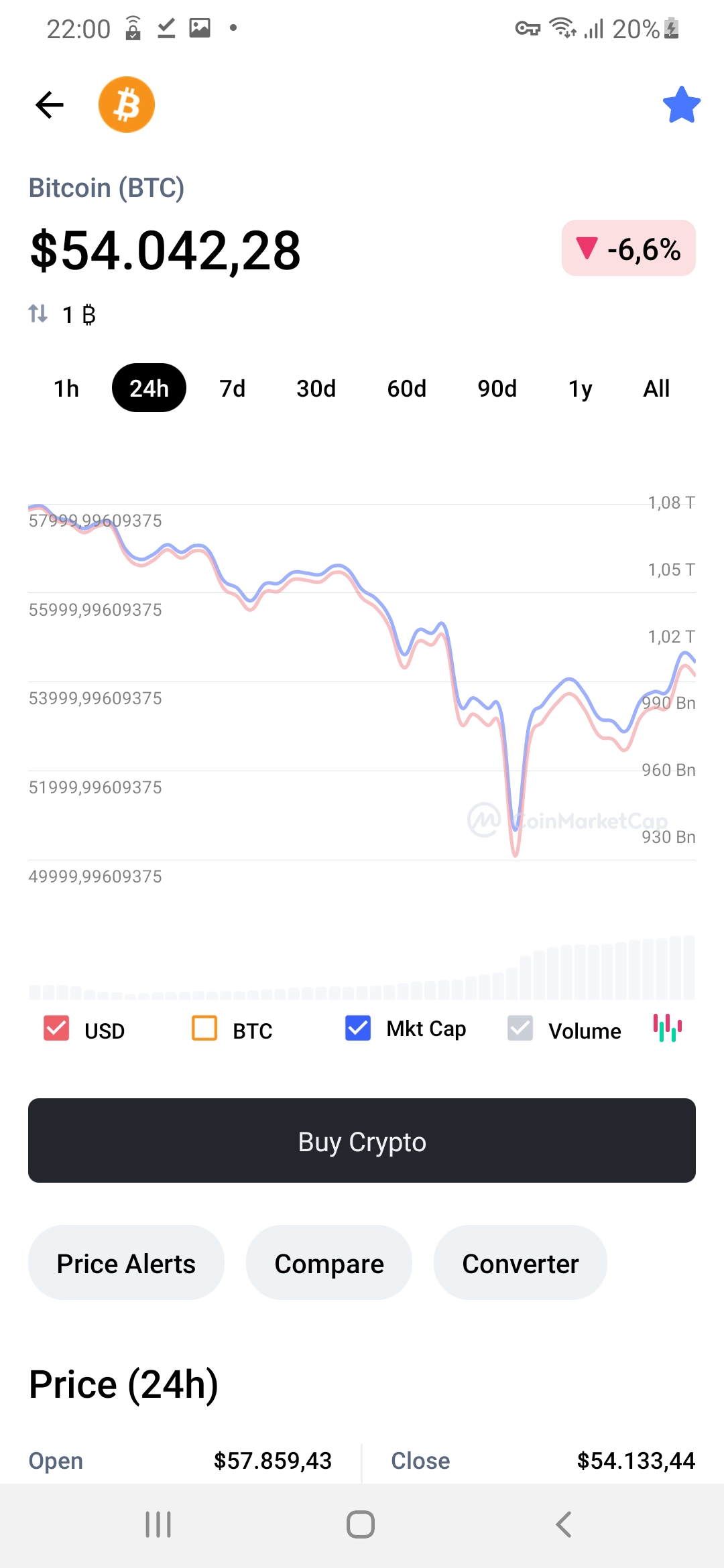The height and width of the screenshot is (1568, 724).
Task: Show the 30d price chart
Action: [x=316, y=389]
